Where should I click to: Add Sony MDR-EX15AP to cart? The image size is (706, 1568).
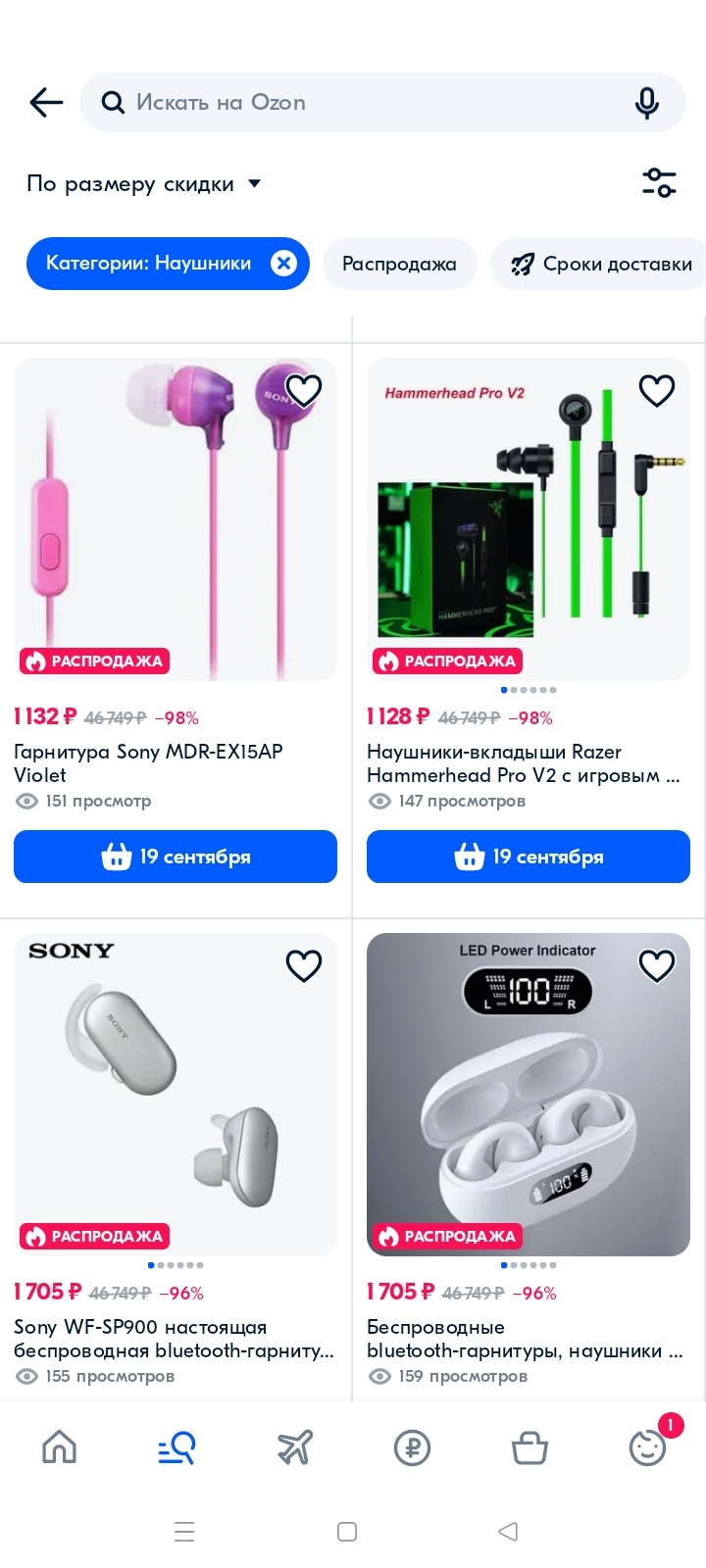tap(176, 857)
